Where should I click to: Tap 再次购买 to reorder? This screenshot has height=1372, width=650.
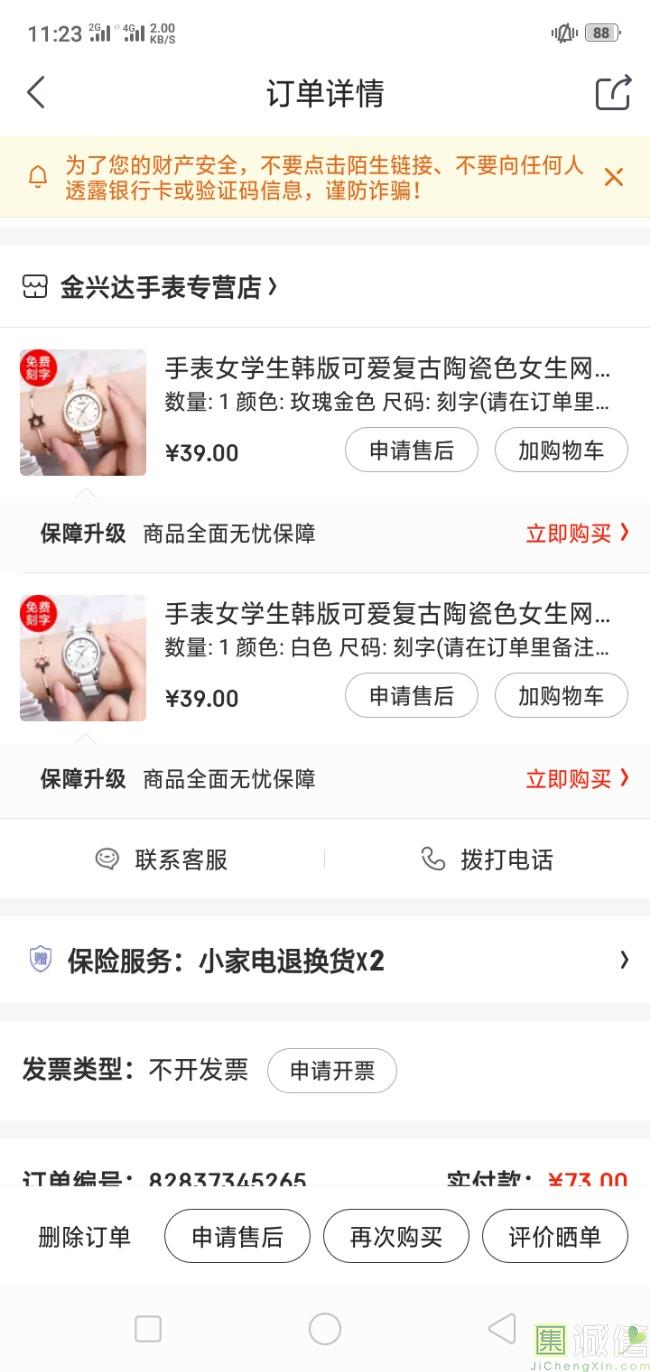point(396,1237)
